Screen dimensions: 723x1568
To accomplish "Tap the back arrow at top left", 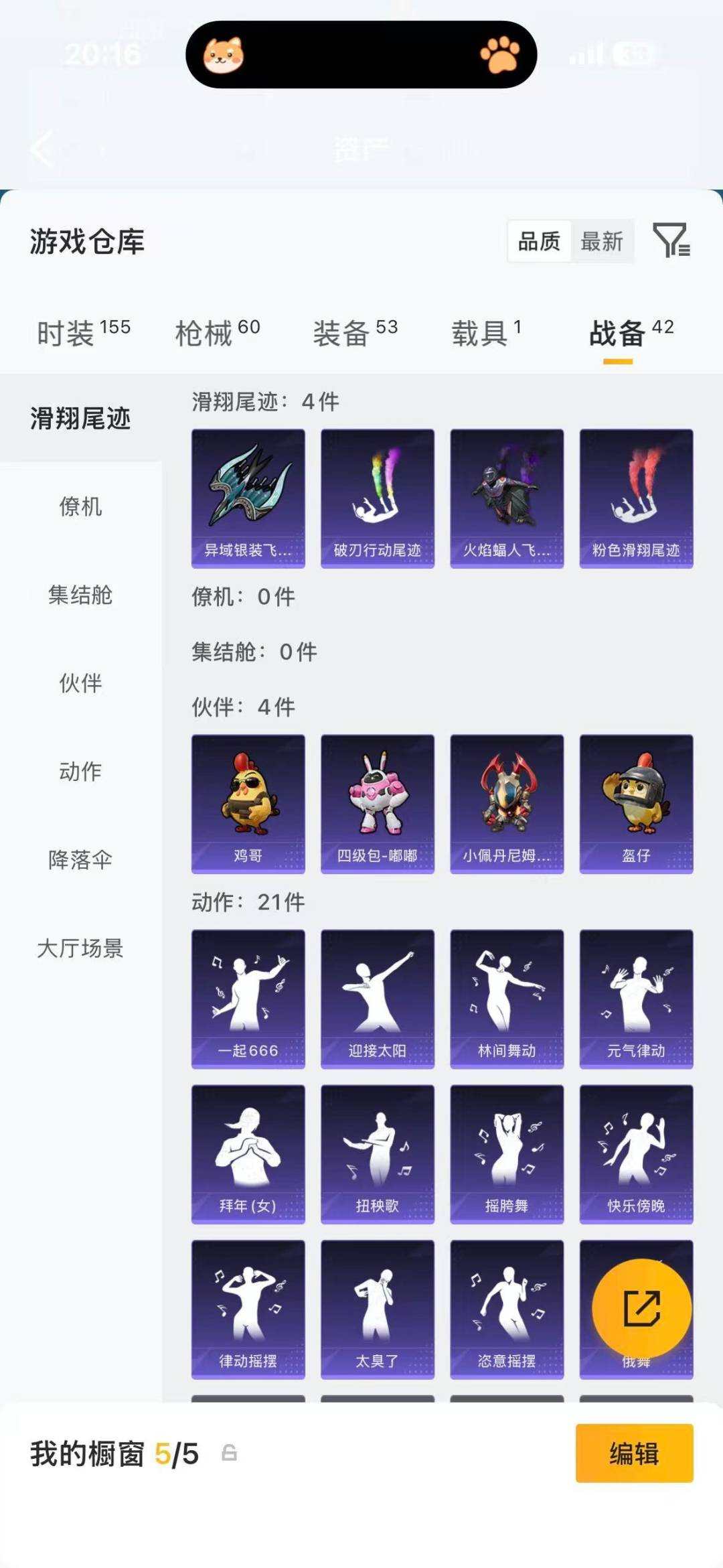I will coord(40,149).
